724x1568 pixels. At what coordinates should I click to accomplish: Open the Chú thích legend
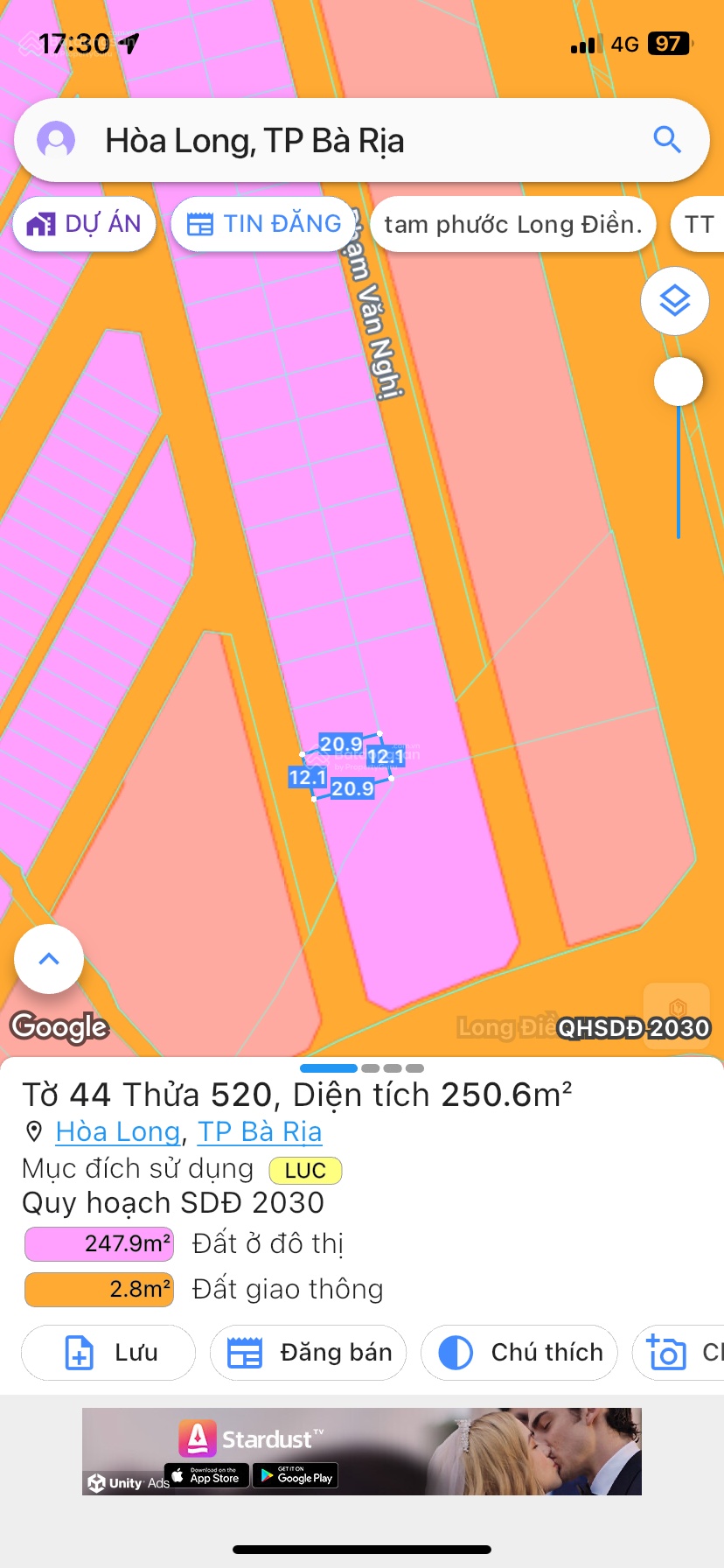(519, 1353)
